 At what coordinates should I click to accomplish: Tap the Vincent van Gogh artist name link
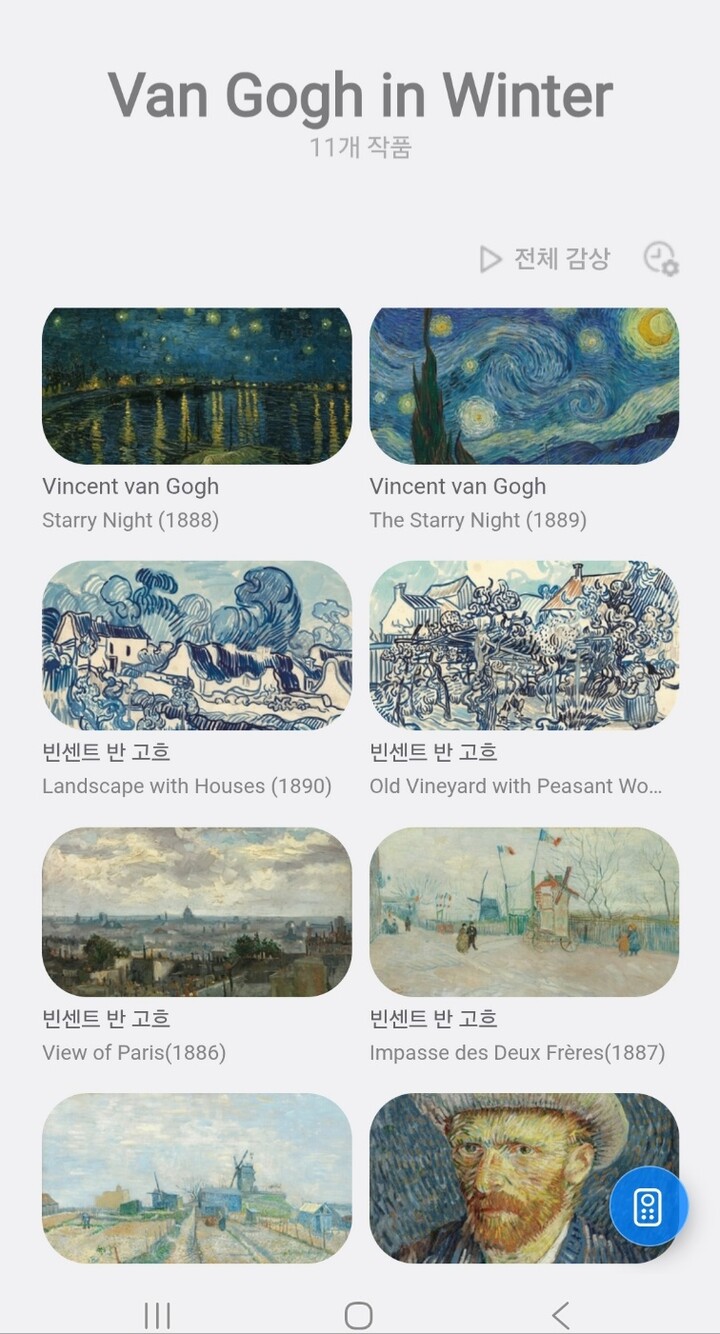coord(130,487)
